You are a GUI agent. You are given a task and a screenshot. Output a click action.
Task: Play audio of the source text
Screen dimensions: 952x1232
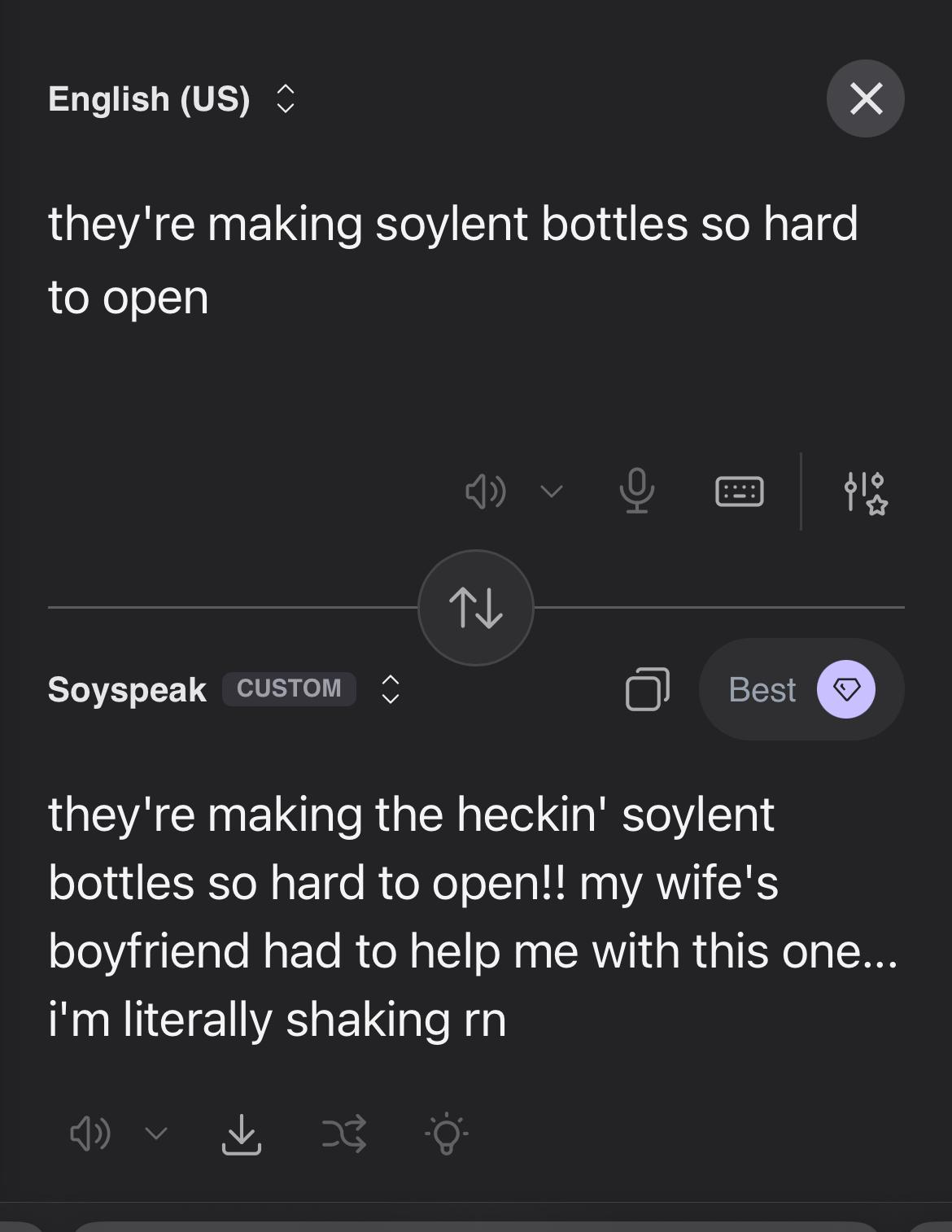click(485, 491)
